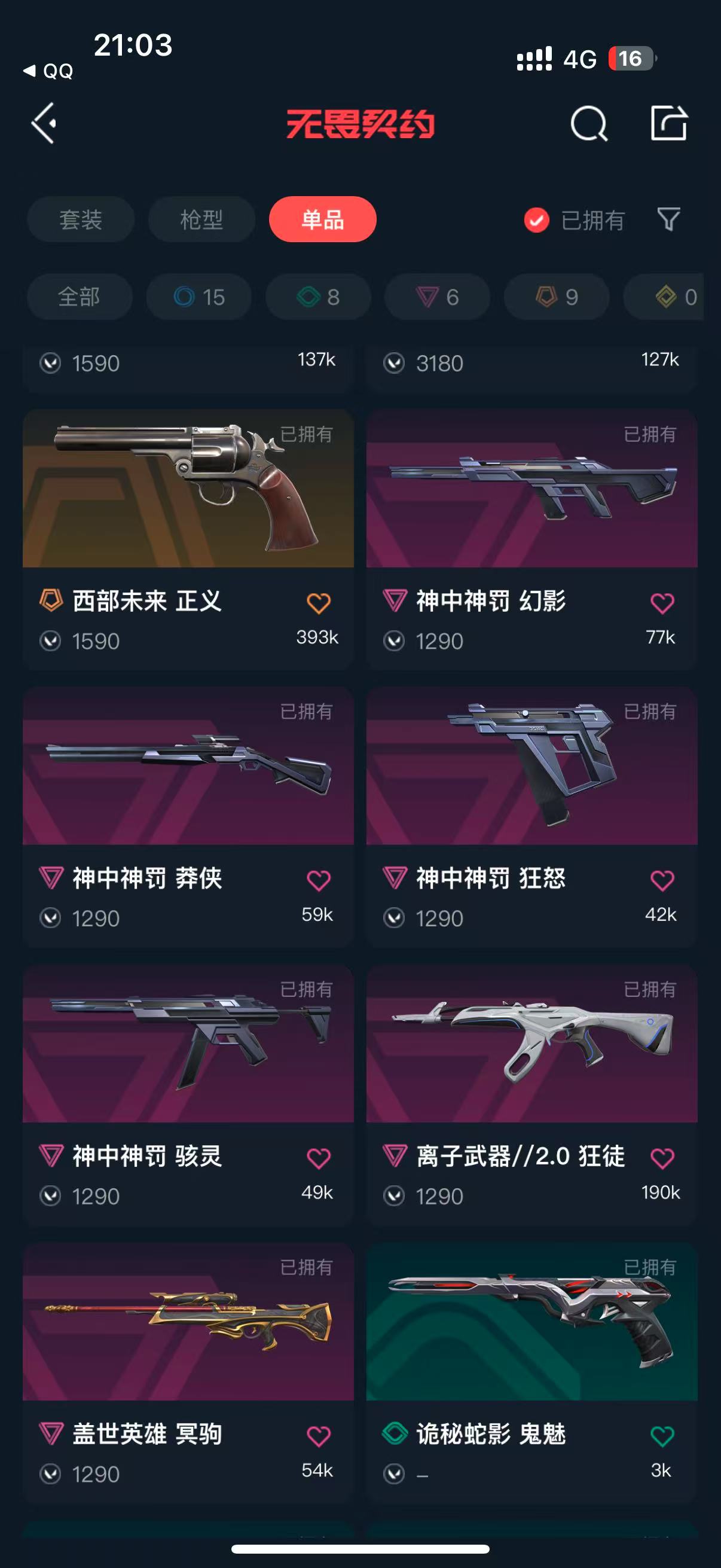Like the 盖世英雄 冥驹 skin
The height and width of the screenshot is (1568, 721).
coord(318,1436)
